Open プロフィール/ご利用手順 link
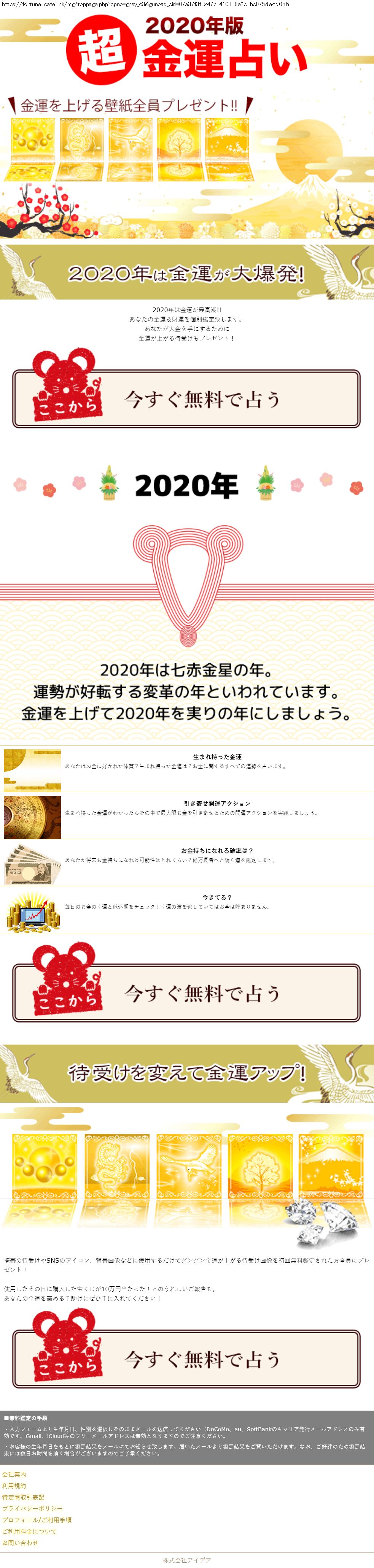Viewport: 374px width, 1568px height. (x=36, y=1520)
